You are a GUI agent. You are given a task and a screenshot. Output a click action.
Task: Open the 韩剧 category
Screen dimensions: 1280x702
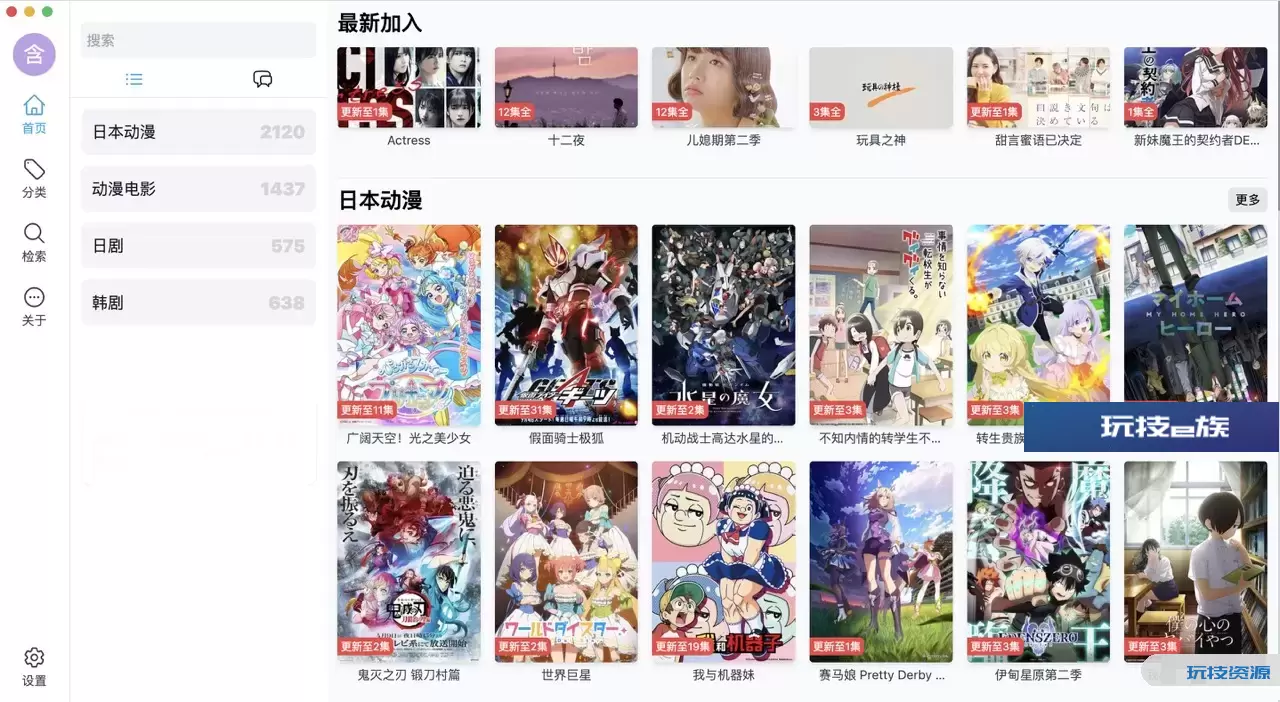[x=198, y=303]
